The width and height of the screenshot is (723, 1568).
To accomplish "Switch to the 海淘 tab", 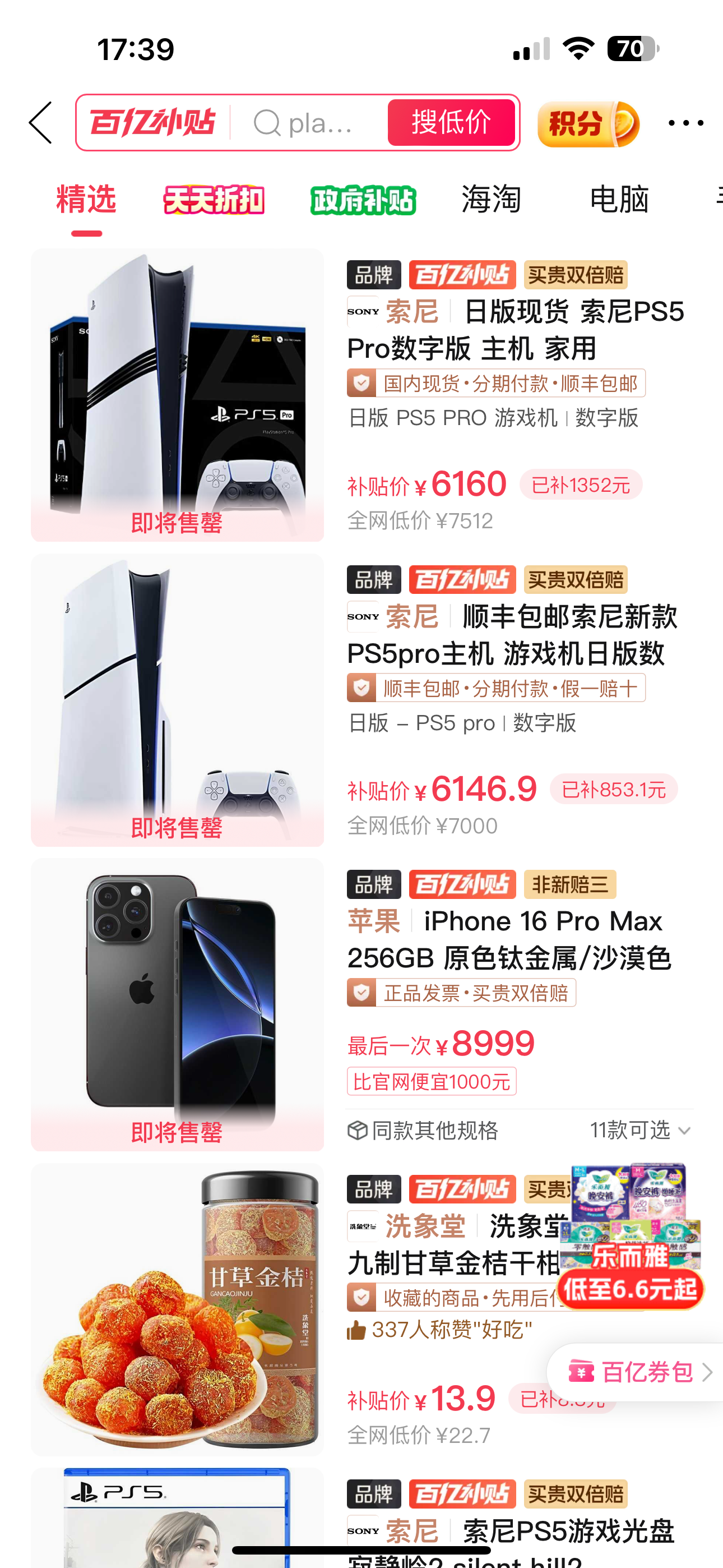I will [x=491, y=200].
